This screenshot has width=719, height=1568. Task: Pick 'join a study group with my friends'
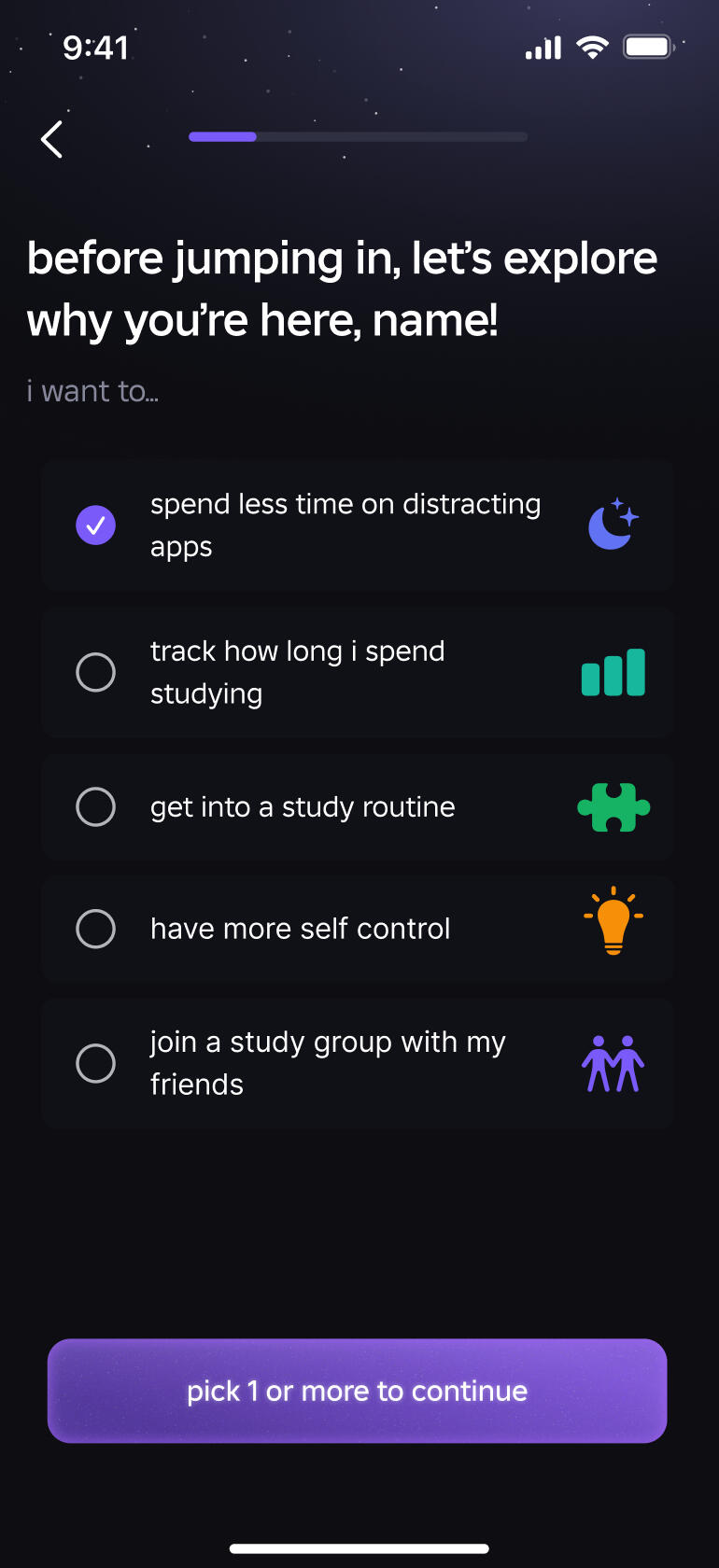(x=95, y=1063)
